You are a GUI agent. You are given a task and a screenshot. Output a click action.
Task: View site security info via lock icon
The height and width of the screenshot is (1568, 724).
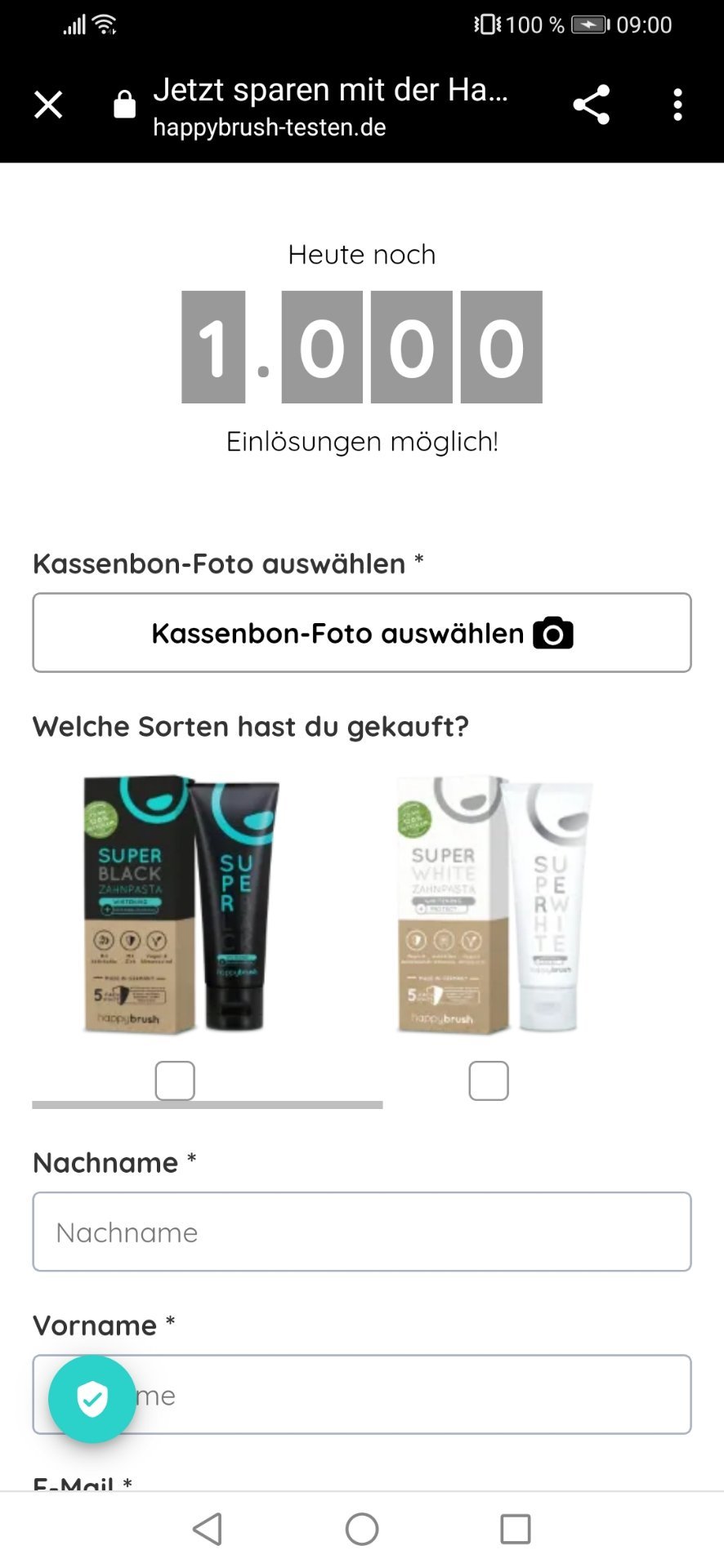[124, 105]
